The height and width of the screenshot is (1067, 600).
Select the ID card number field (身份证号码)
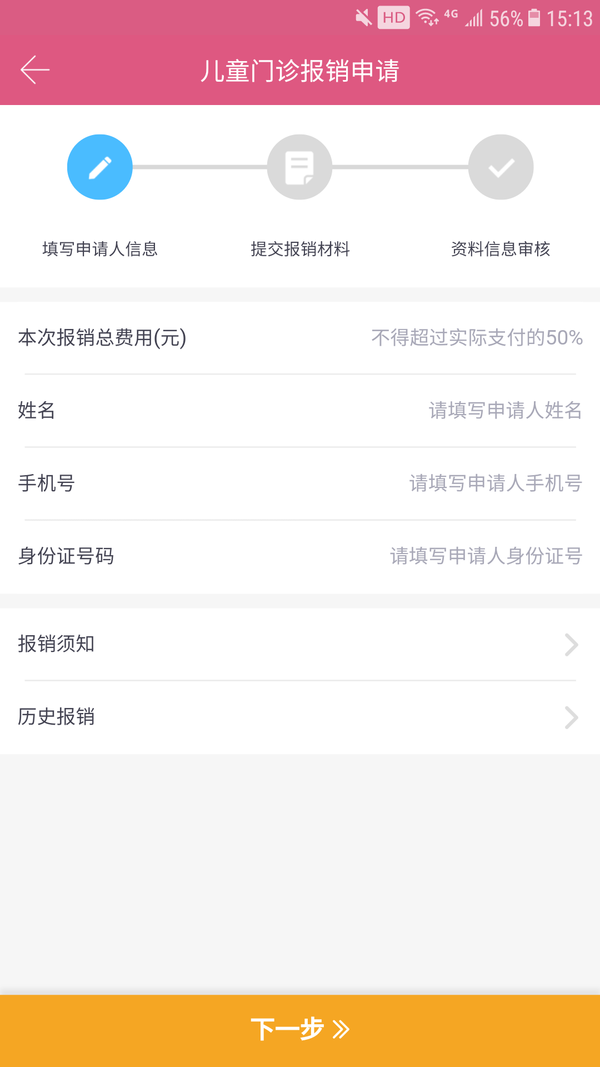tap(300, 557)
